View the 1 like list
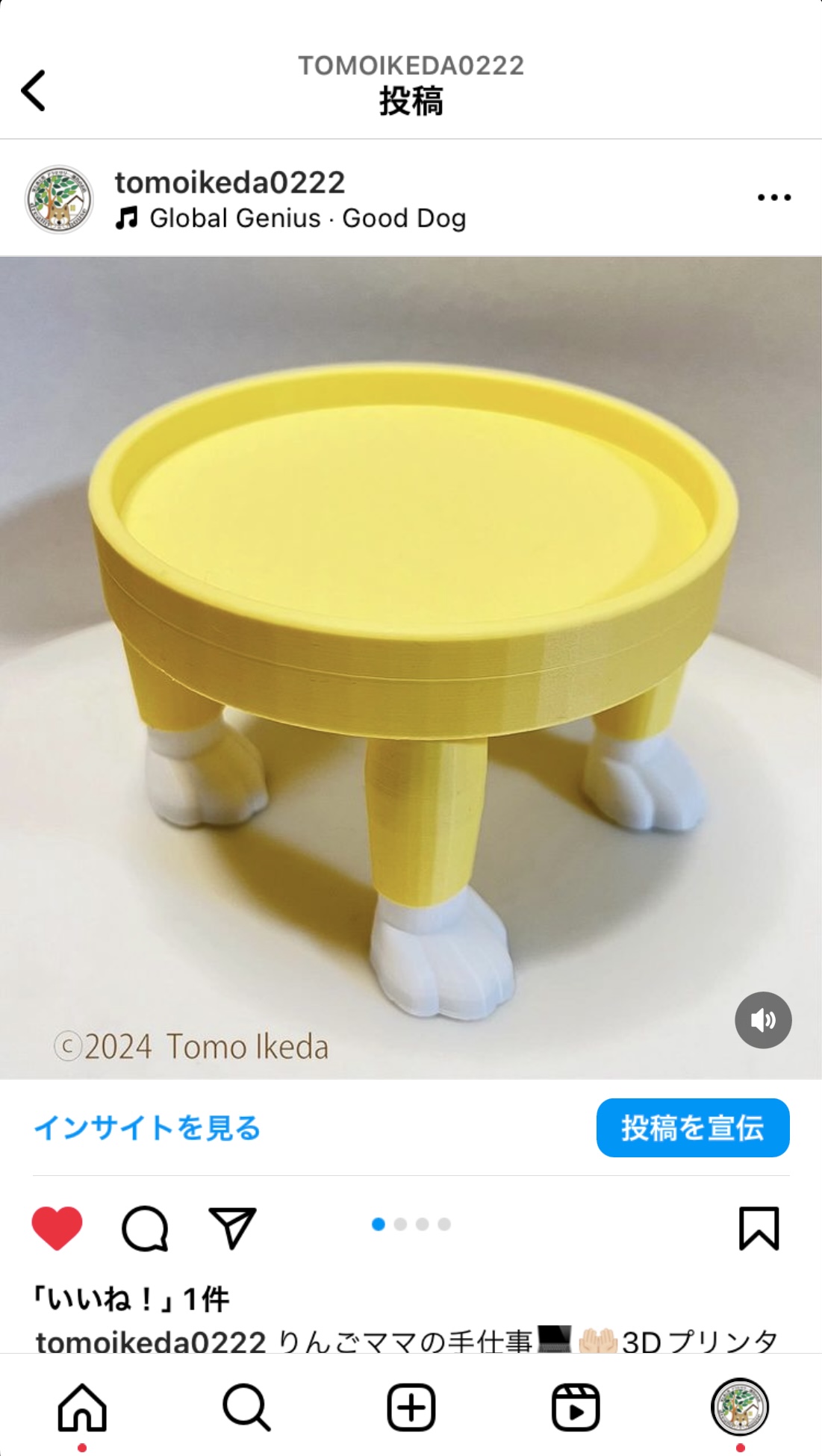Screen dimensions: 822x1456 coord(131,1300)
